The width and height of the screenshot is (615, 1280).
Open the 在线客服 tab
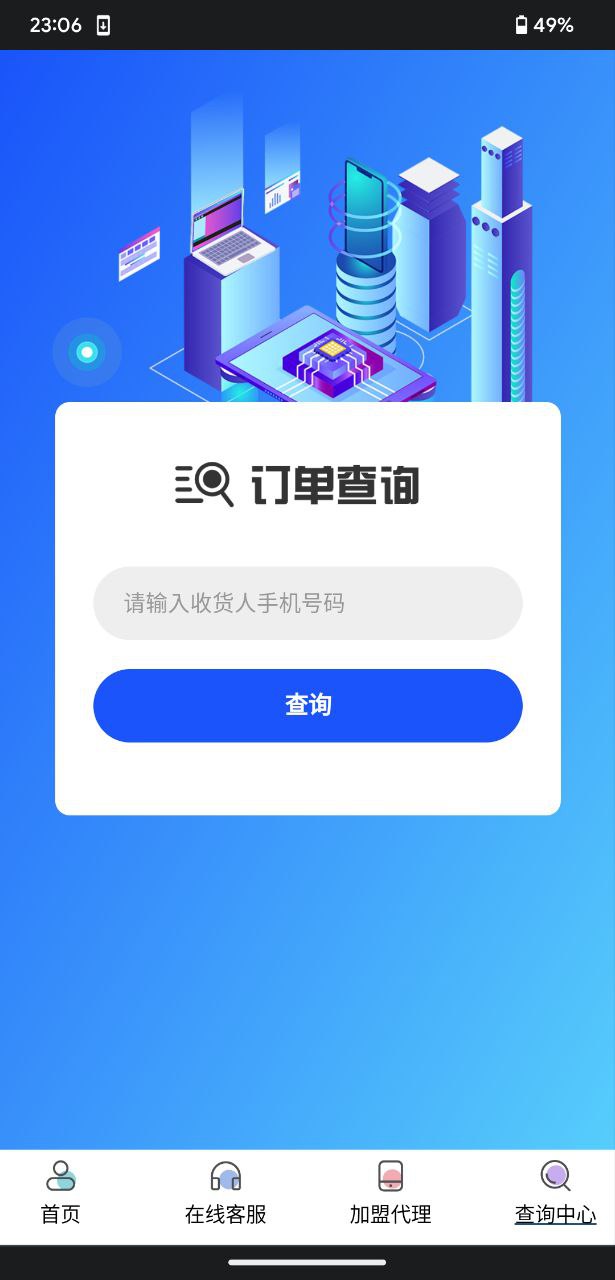click(x=226, y=1194)
